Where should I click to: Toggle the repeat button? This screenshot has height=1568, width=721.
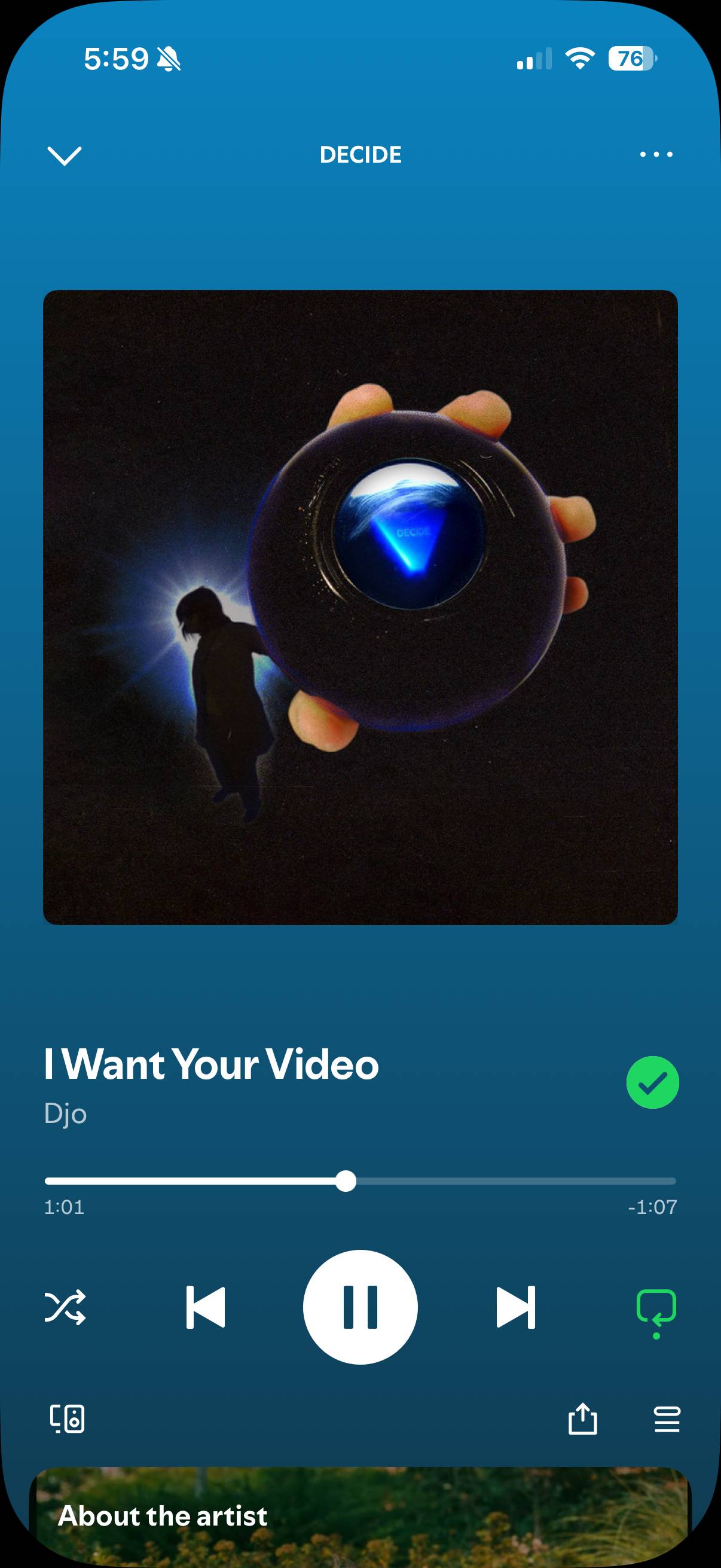tap(656, 1312)
